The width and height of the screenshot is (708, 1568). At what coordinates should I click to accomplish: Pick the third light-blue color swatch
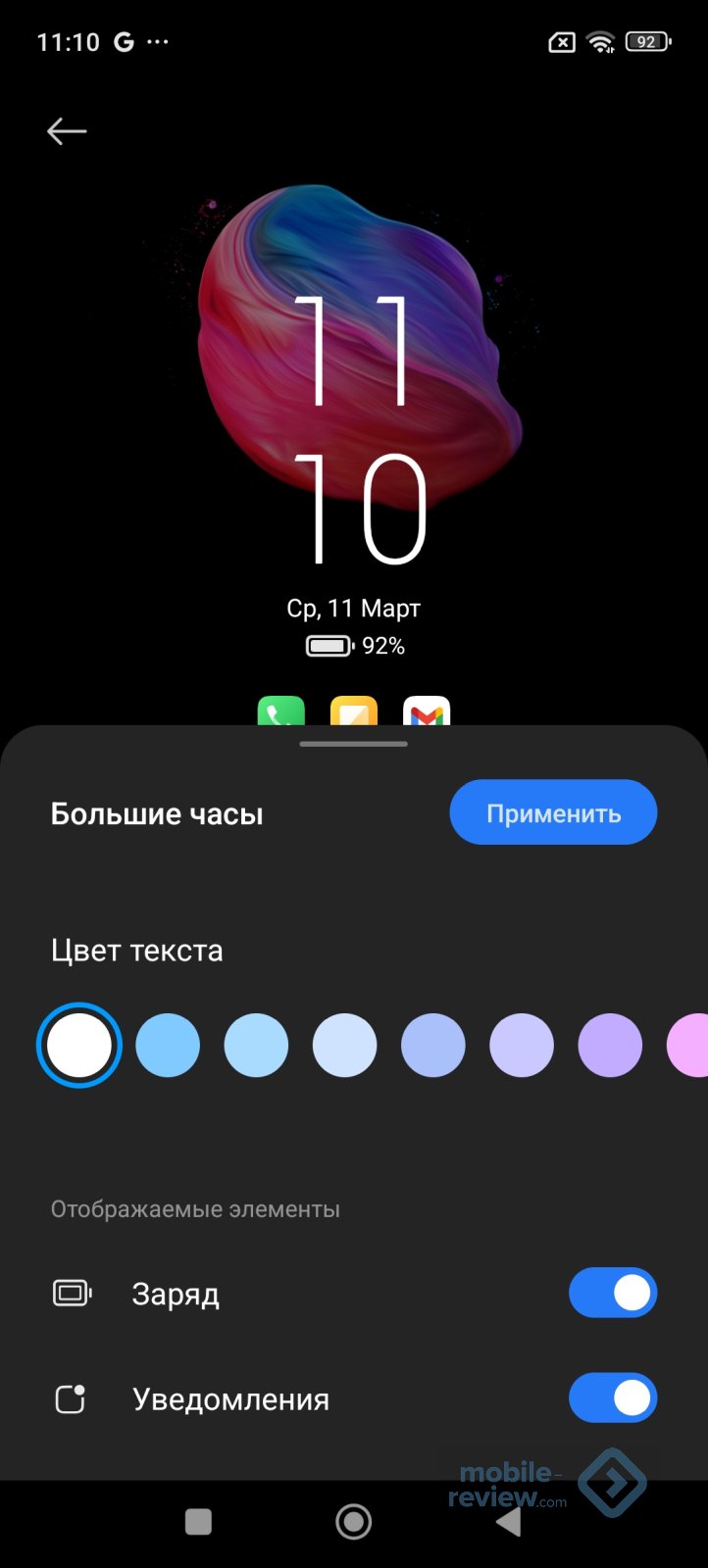pos(256,1046)
